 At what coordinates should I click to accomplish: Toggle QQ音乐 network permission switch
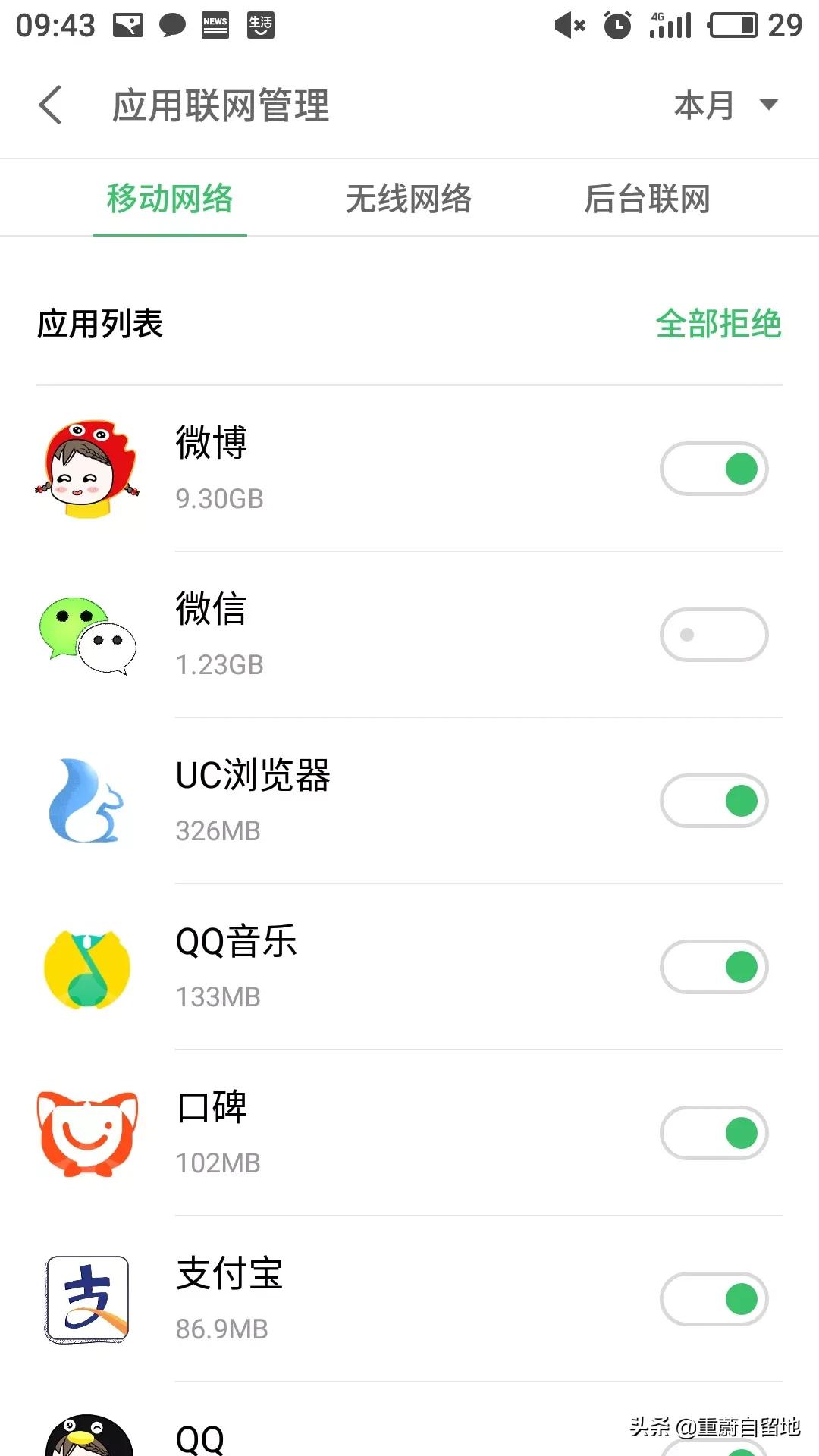(x=714, y=968)
